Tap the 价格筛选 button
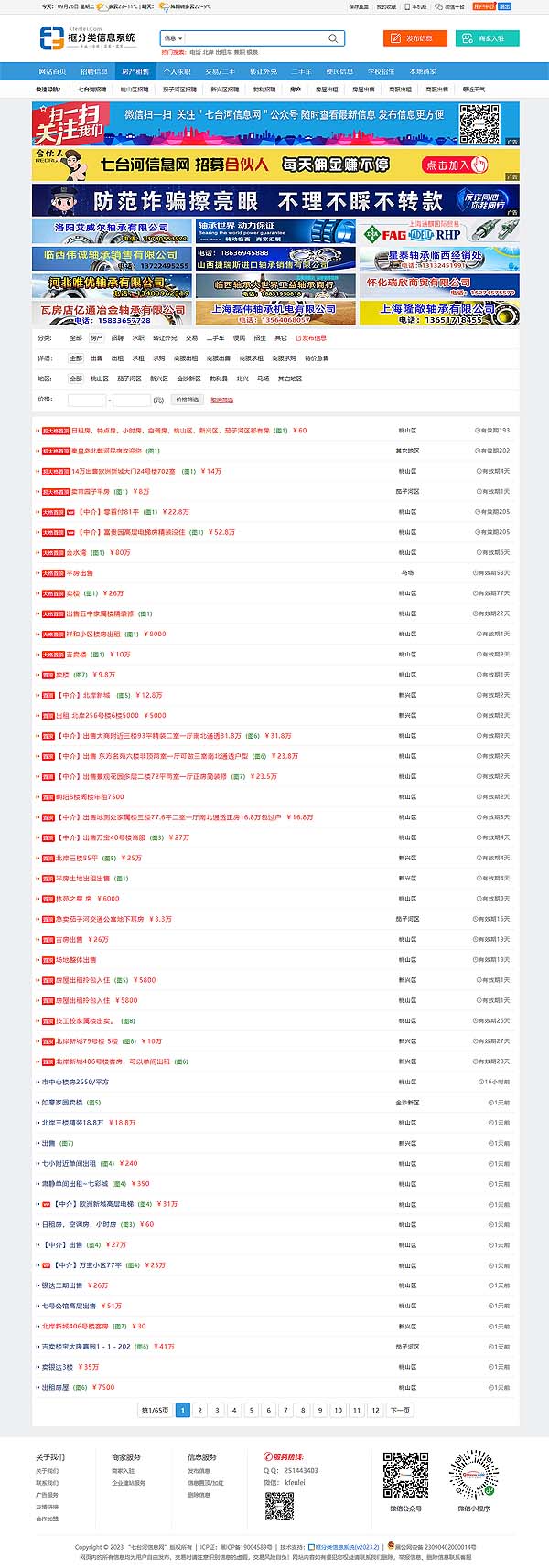The width and height of the screenshot is (549, 1568). click(187, 400)
